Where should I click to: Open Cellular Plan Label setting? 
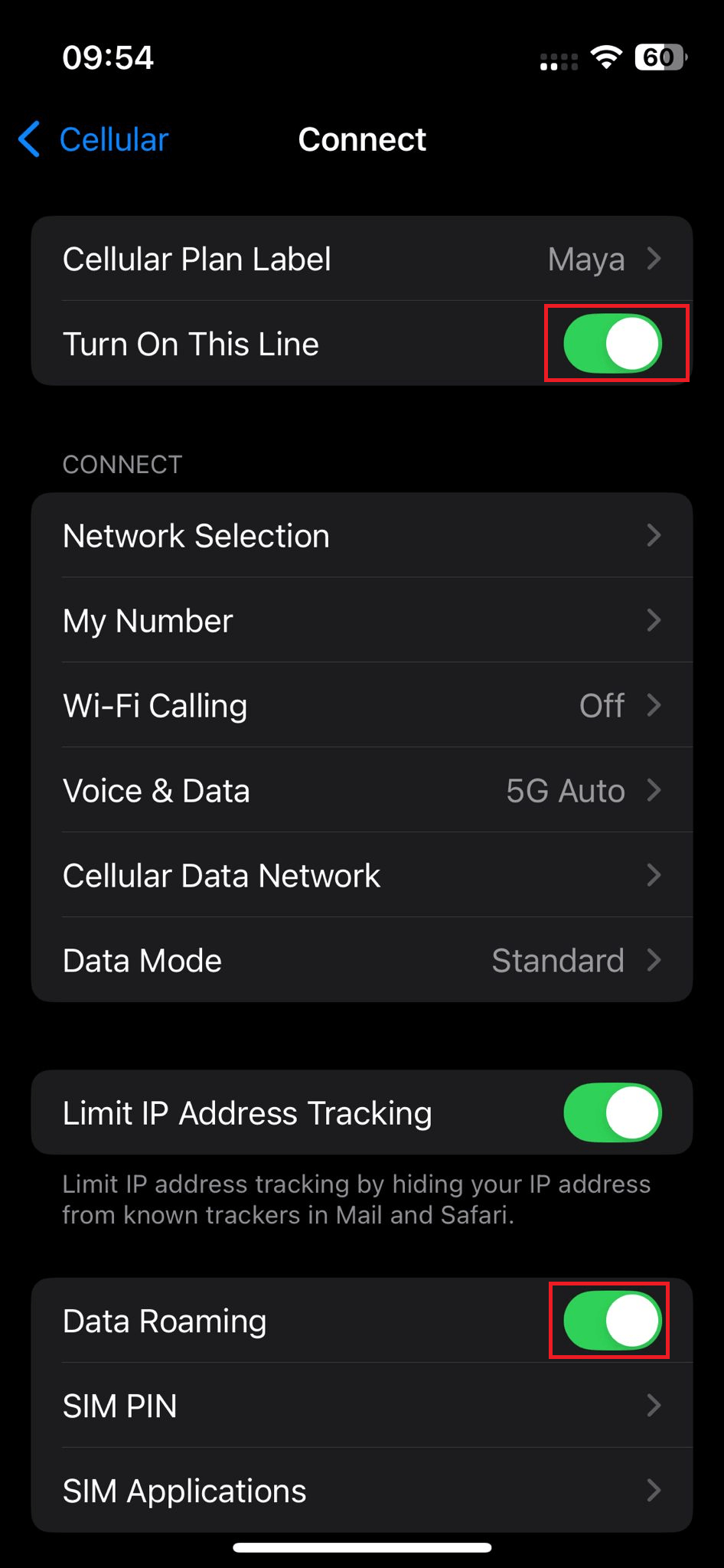tap(361, 259)
